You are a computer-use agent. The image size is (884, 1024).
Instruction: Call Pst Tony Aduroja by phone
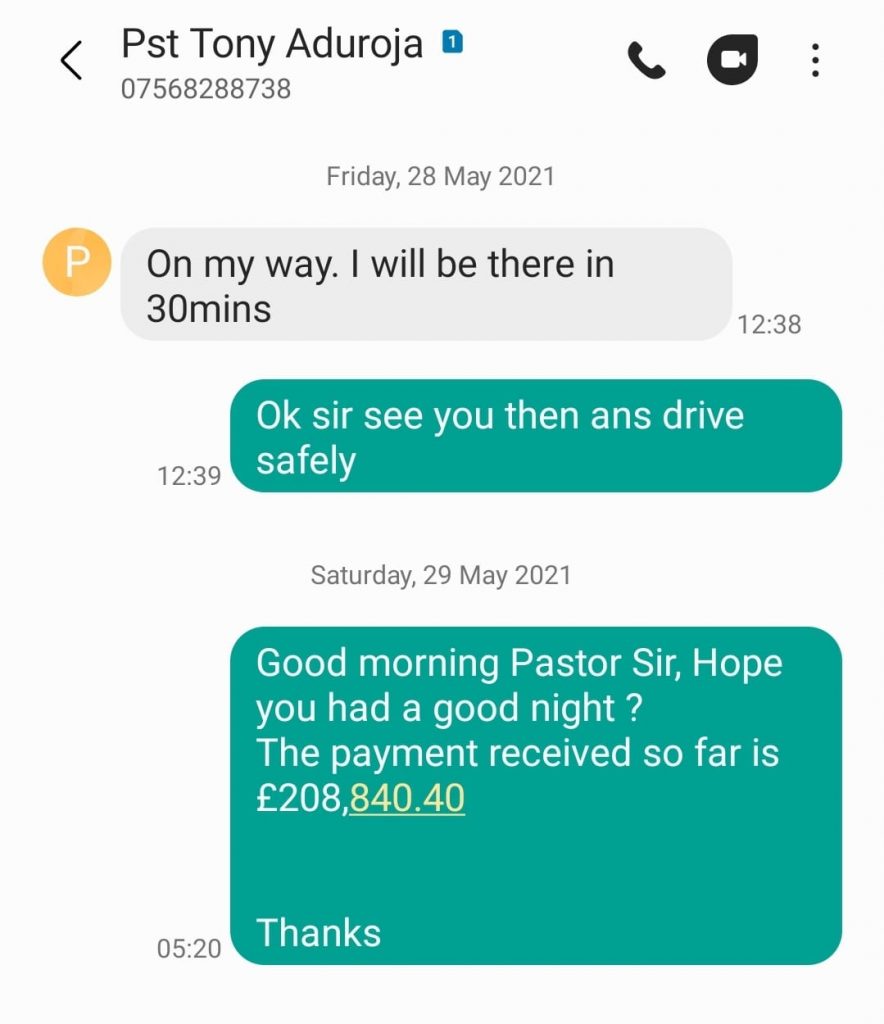click(x=646, y=62)
